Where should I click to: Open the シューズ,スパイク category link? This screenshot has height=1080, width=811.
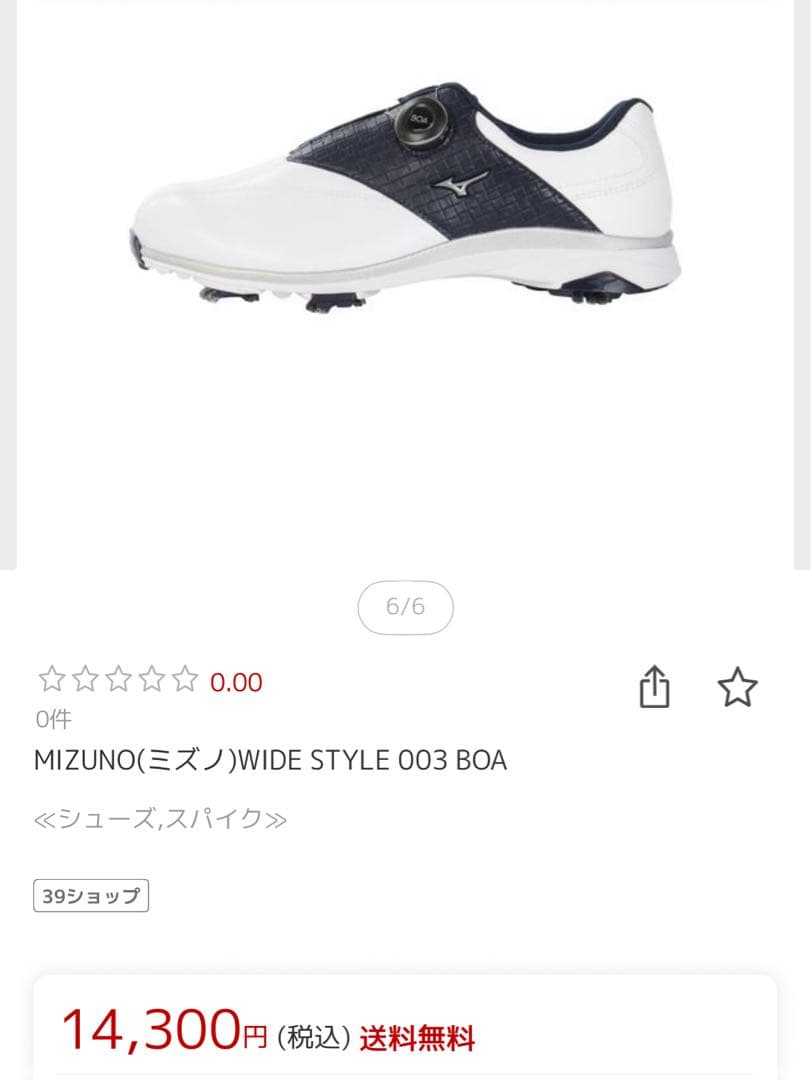click(160, 818)
